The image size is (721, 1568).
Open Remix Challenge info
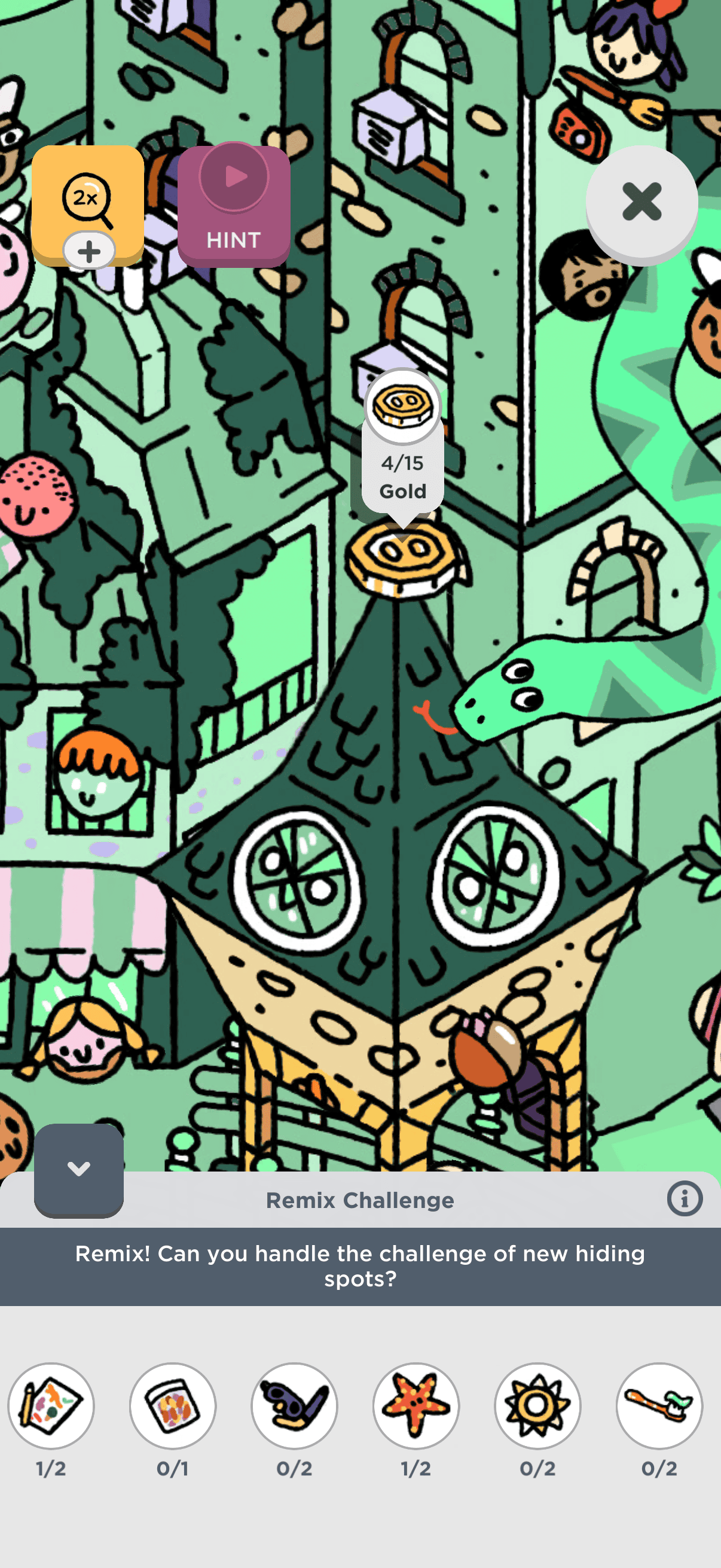click(x=685, y=1199)
